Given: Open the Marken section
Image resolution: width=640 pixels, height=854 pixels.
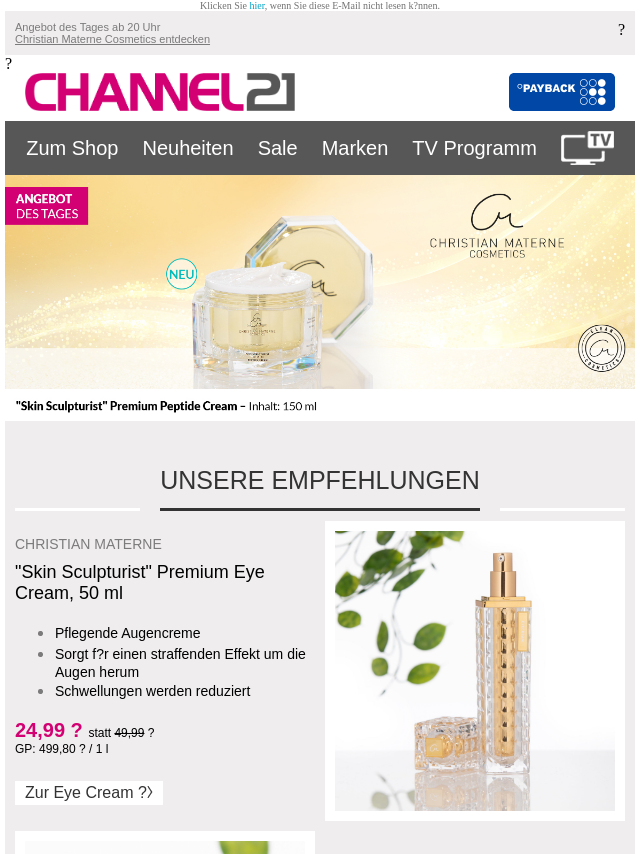Looking at the screenshot, I should [355, 148].
